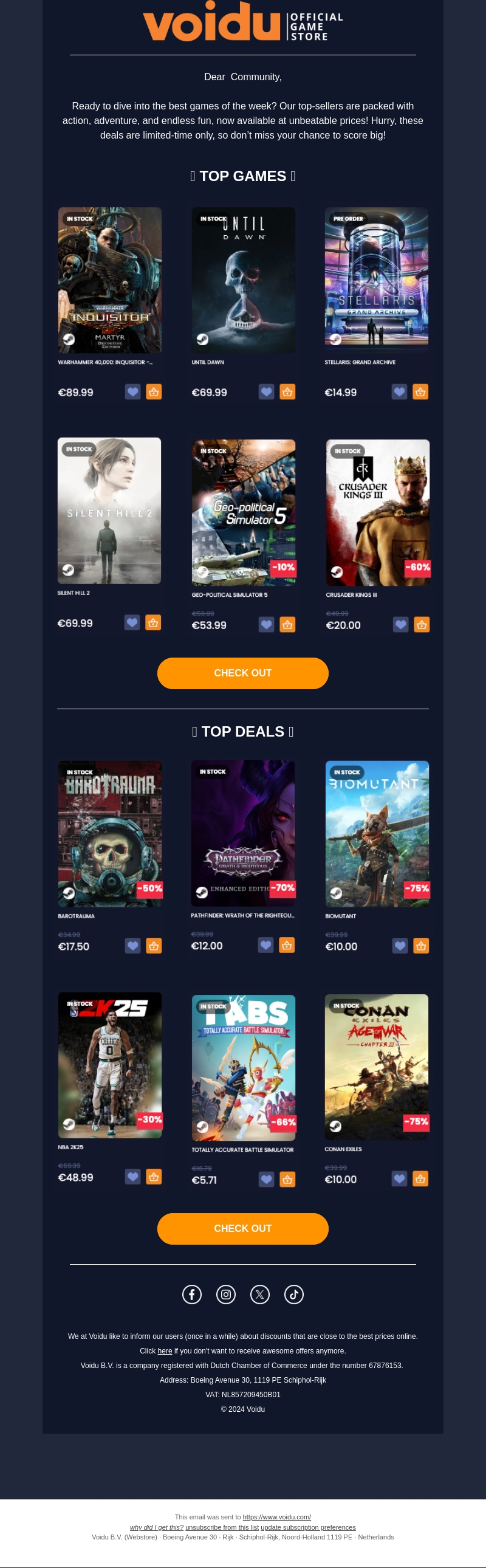The height and width of the screenshot is (1568, 486).
Task: Open 'update subscription preferences' link
Action: 309,1527
